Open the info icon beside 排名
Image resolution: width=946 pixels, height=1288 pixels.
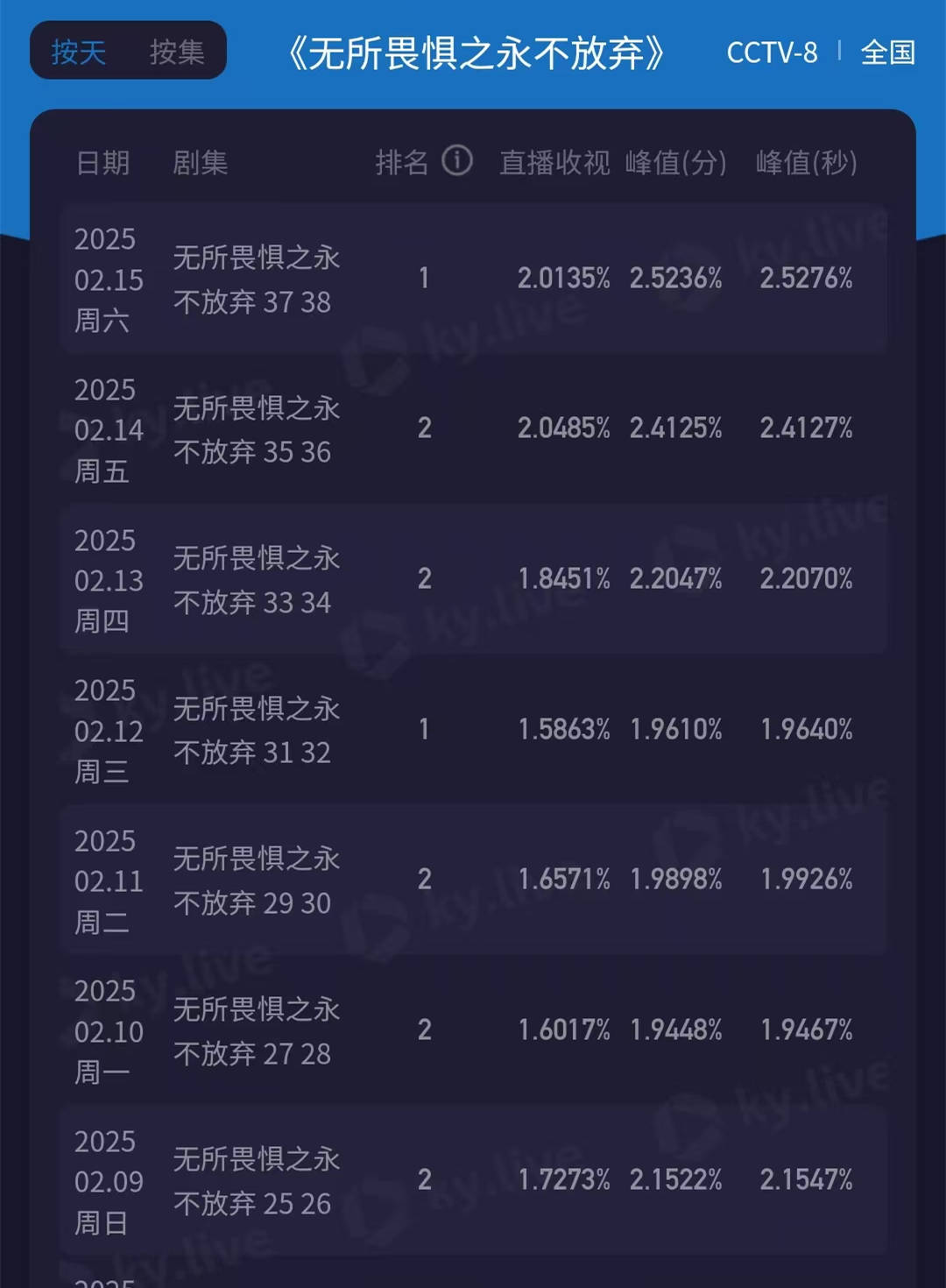[x=457, y=161]
